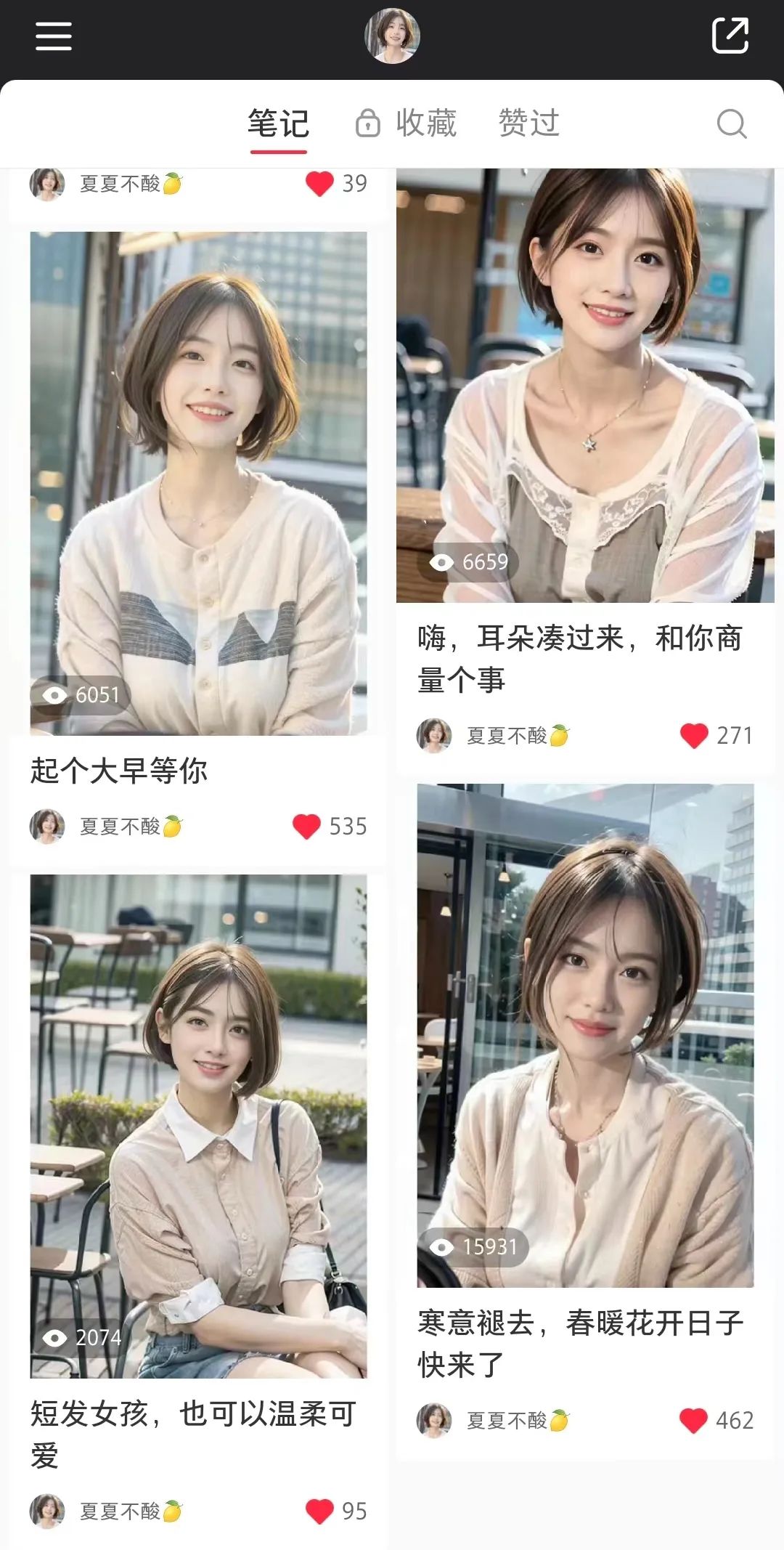Screen dimensions: 784x1550
Task: Switch to the 赞过 tab
Action: 528,123
